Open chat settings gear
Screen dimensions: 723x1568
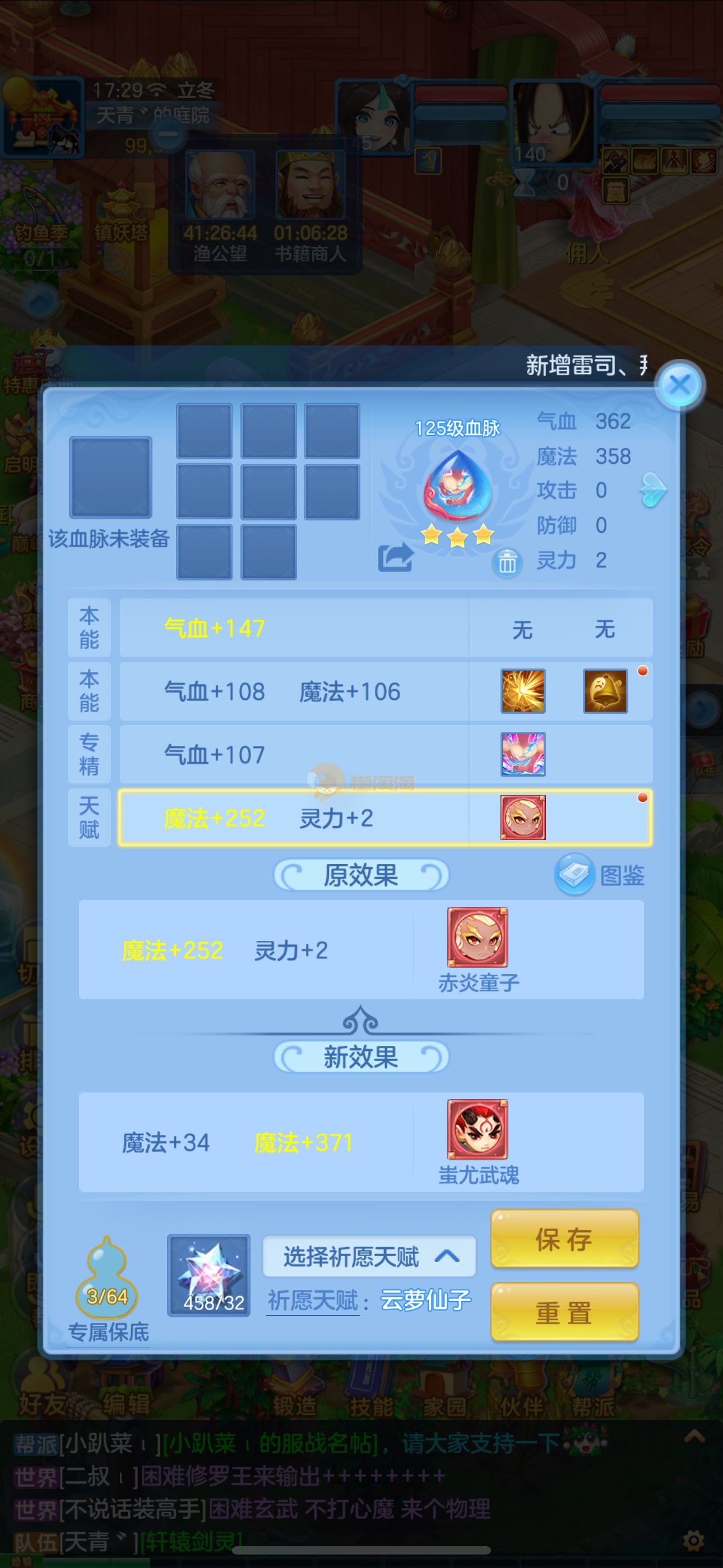(x=693, y=1541)
